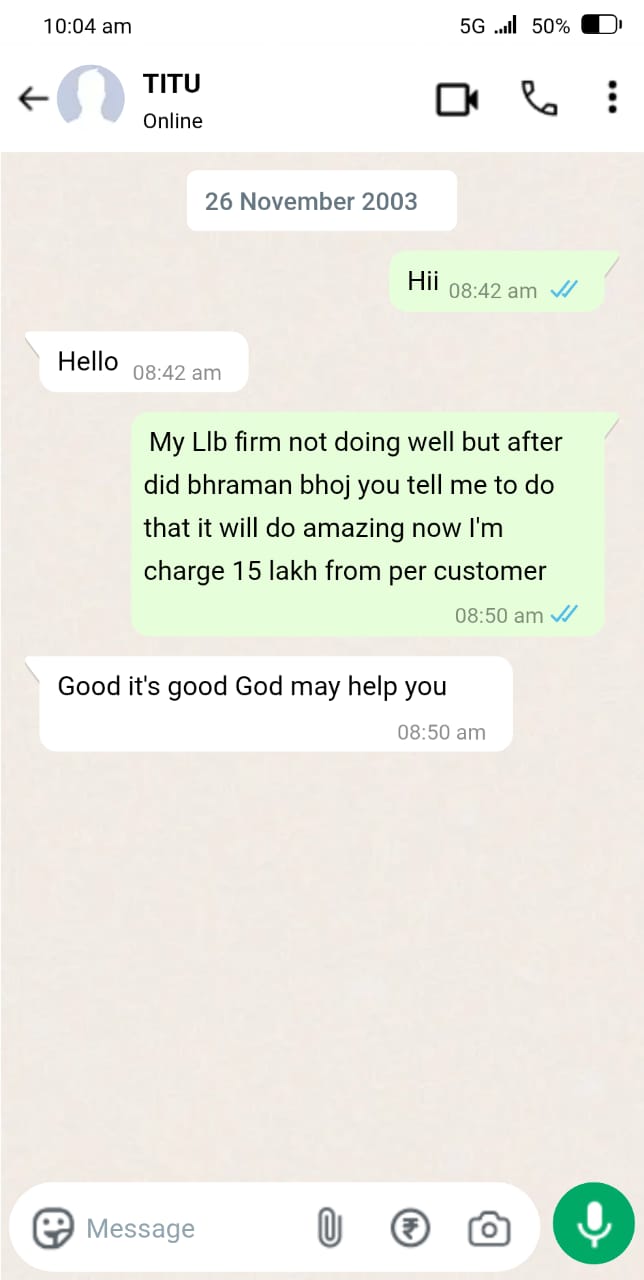The height and width of the screenshot is (1280, 644).
Task: Open the camera to take a photo
Action: click(x=489, y=1228)
